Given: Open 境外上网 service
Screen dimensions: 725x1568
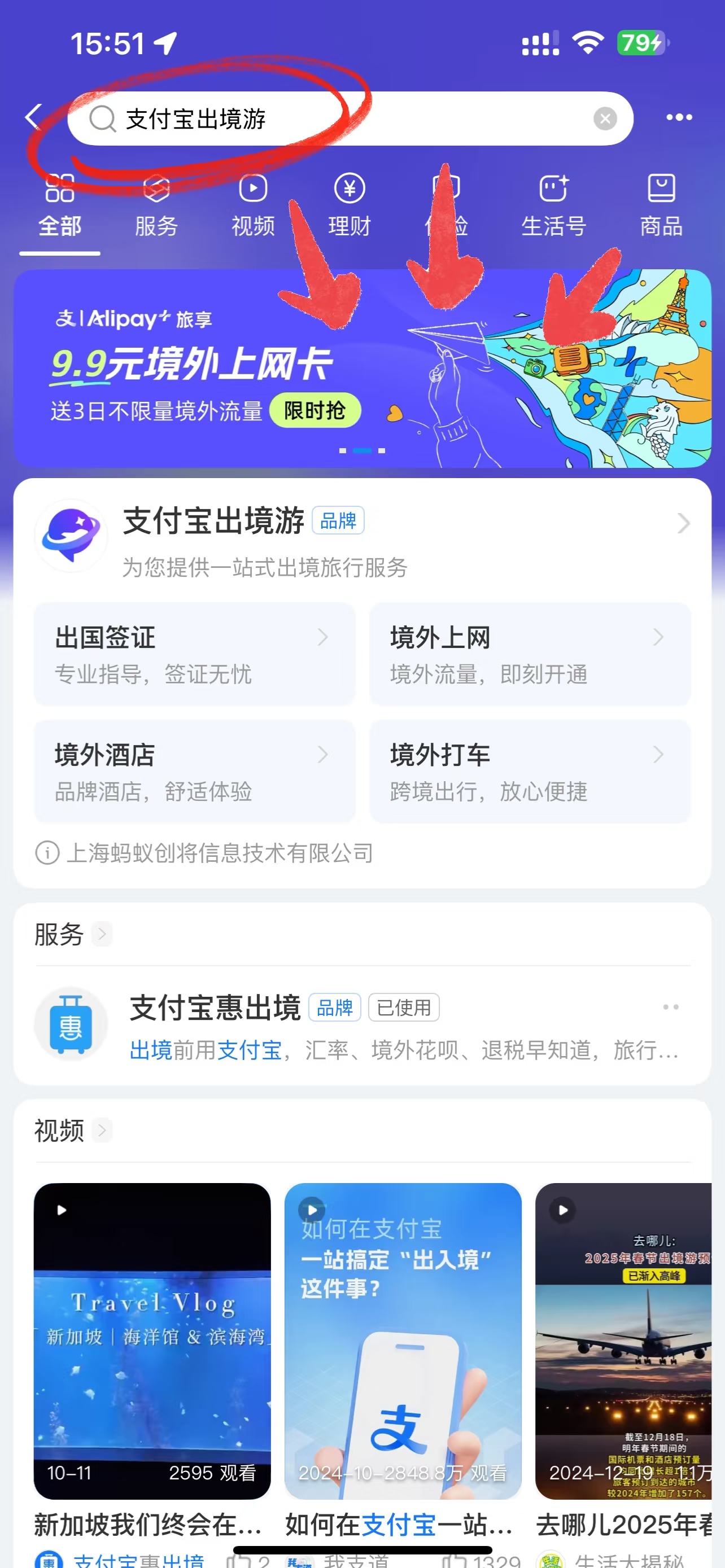Looking at the screenshot, I should point(530,654).
